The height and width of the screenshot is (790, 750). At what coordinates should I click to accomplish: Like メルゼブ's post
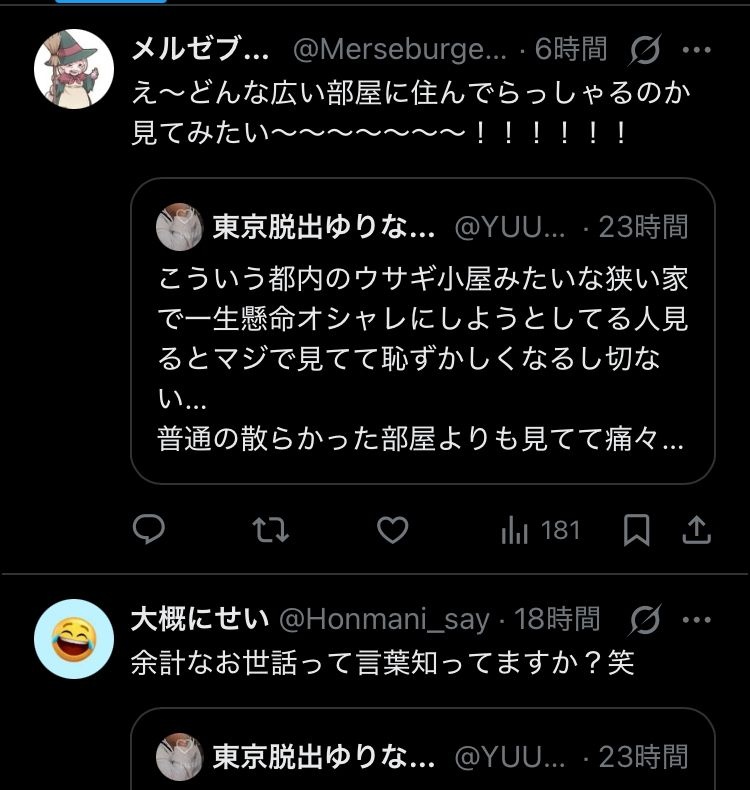coord(392,530)
